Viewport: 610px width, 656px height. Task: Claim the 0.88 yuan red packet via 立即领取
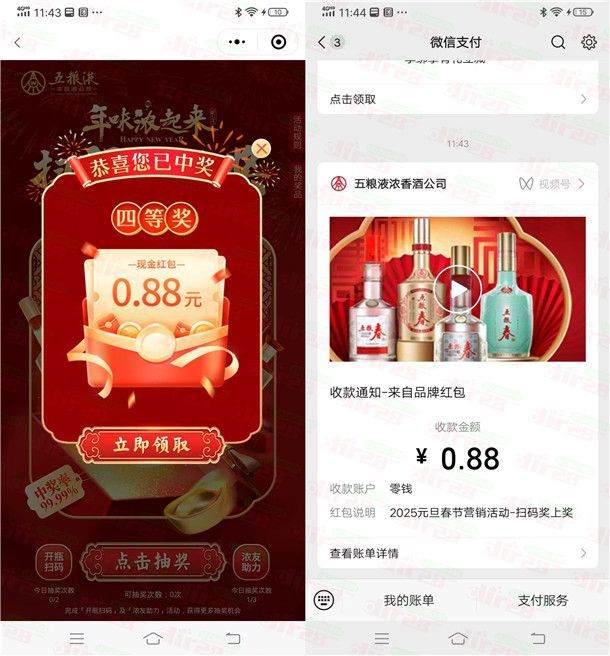pyautogui.click(x=151, y=445)
